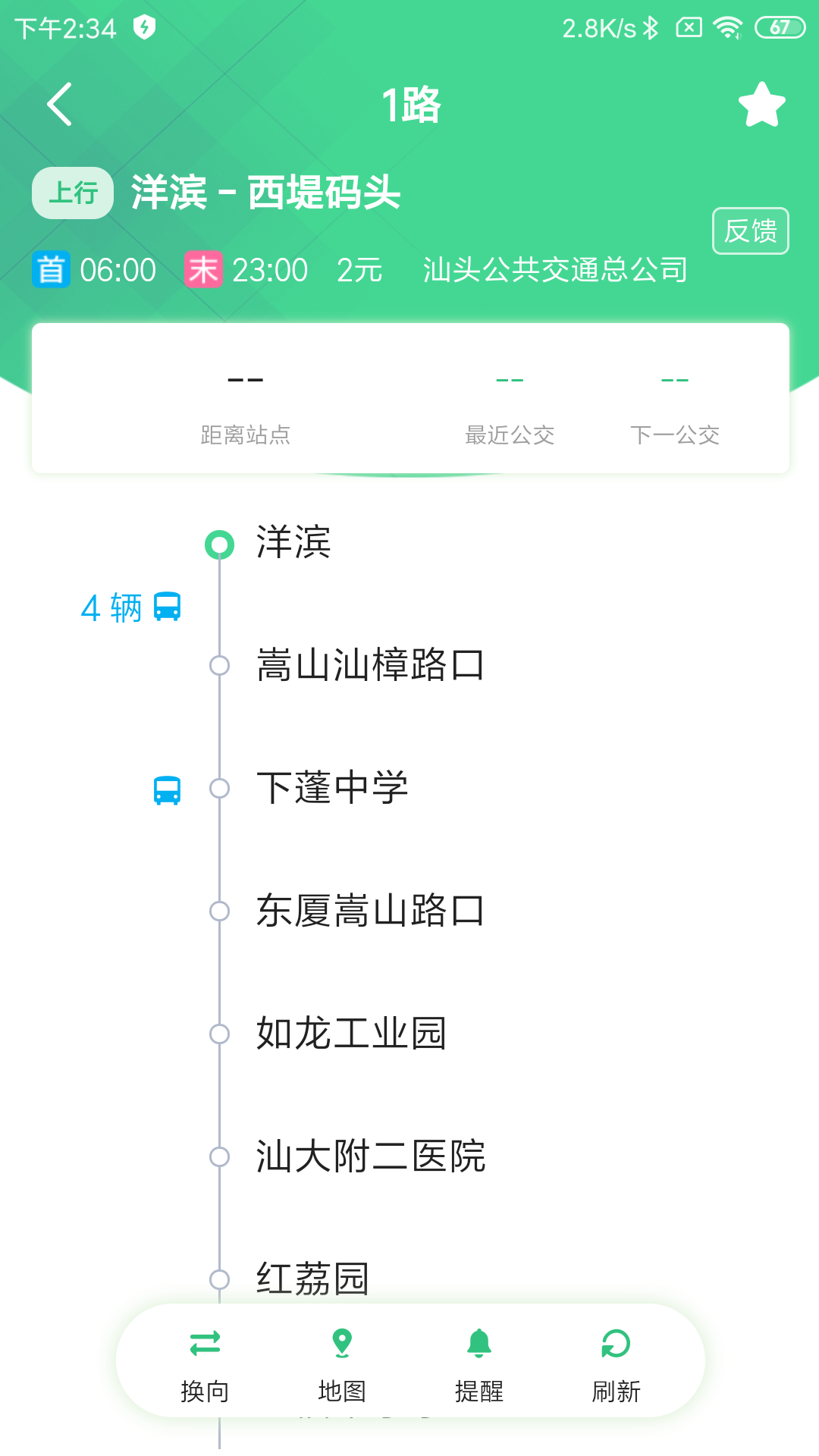Choose the 下蓬中学 stop
Image resolution: width=819 pixels, height=1456 pixels.
pos(331,788)
